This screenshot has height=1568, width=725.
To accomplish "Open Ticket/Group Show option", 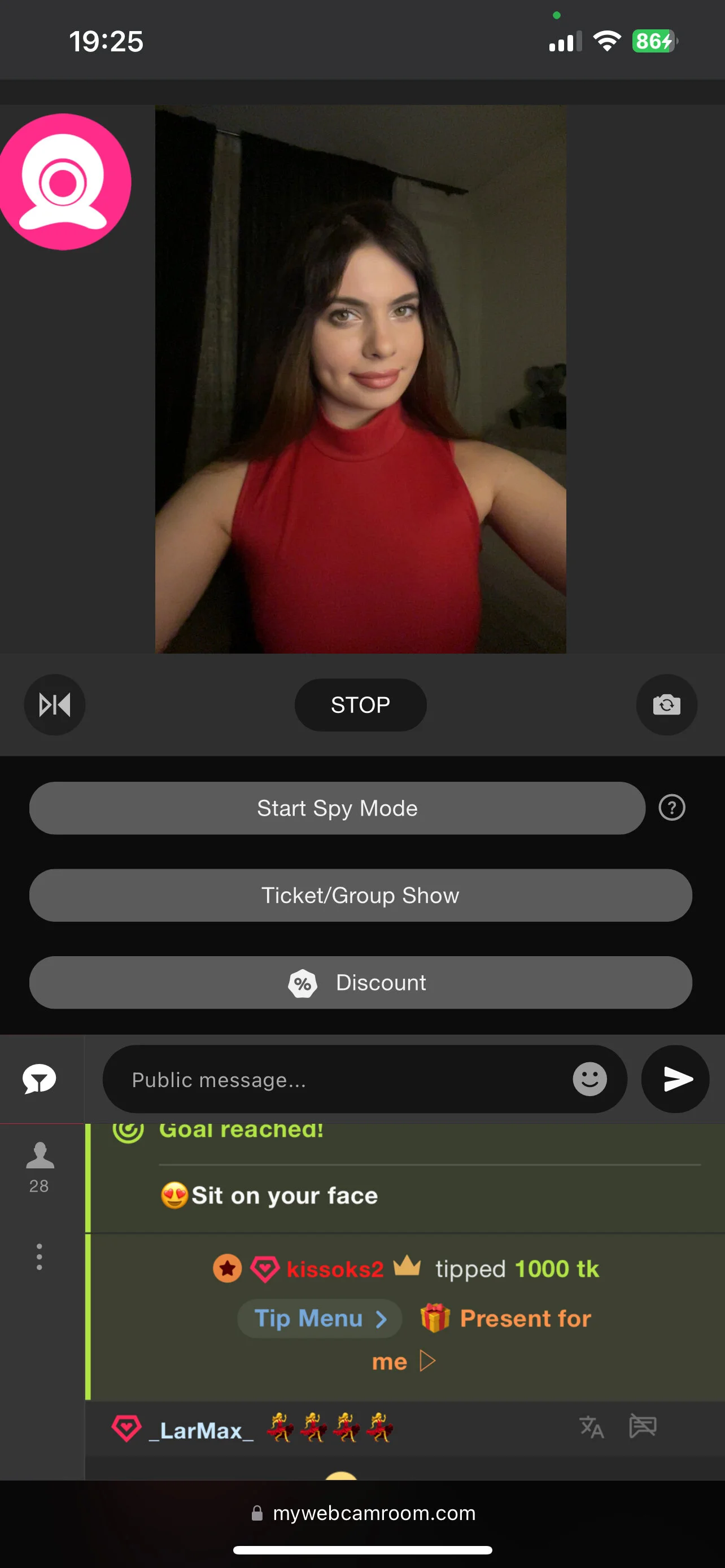I will pyautogui.click(x=360, y=895).
